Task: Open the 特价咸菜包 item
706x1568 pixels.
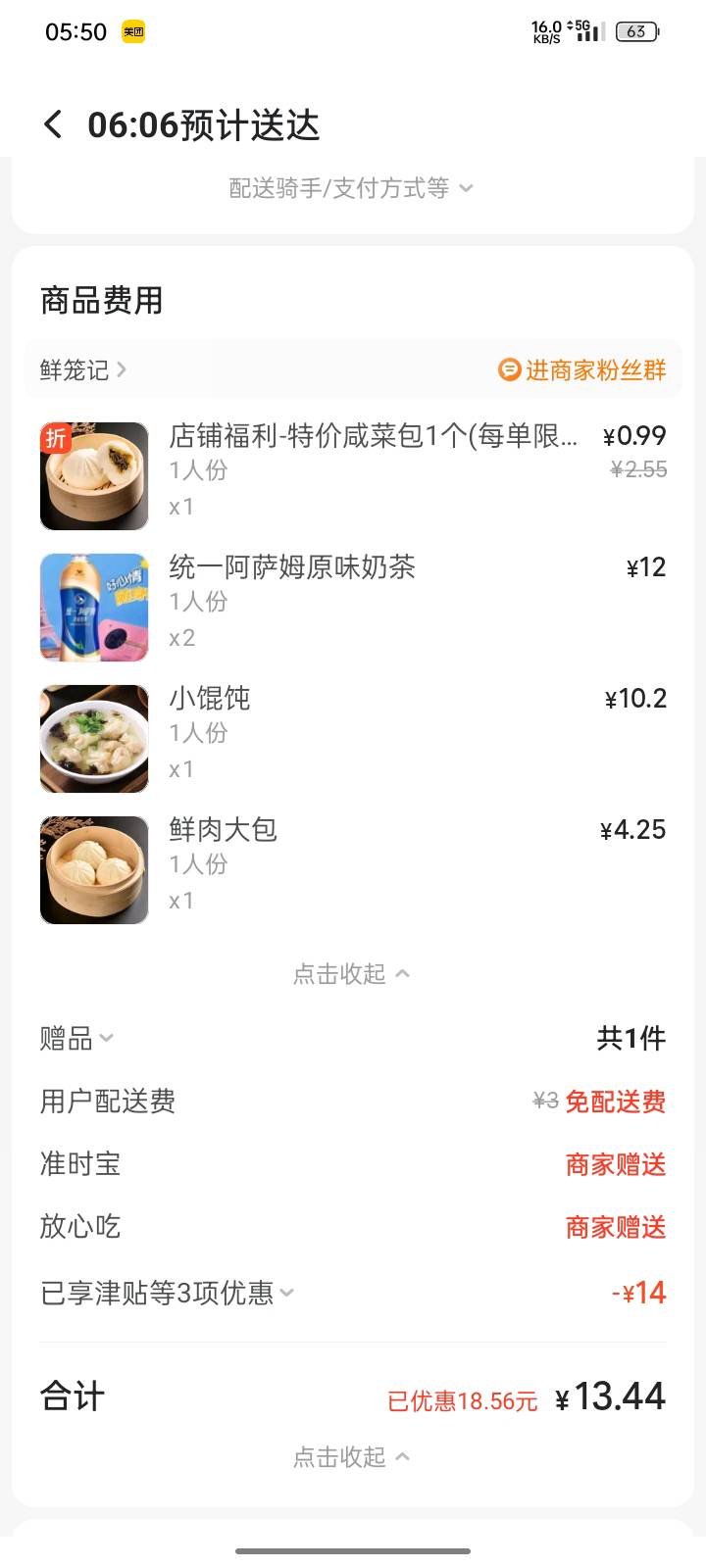Action: 373,436
